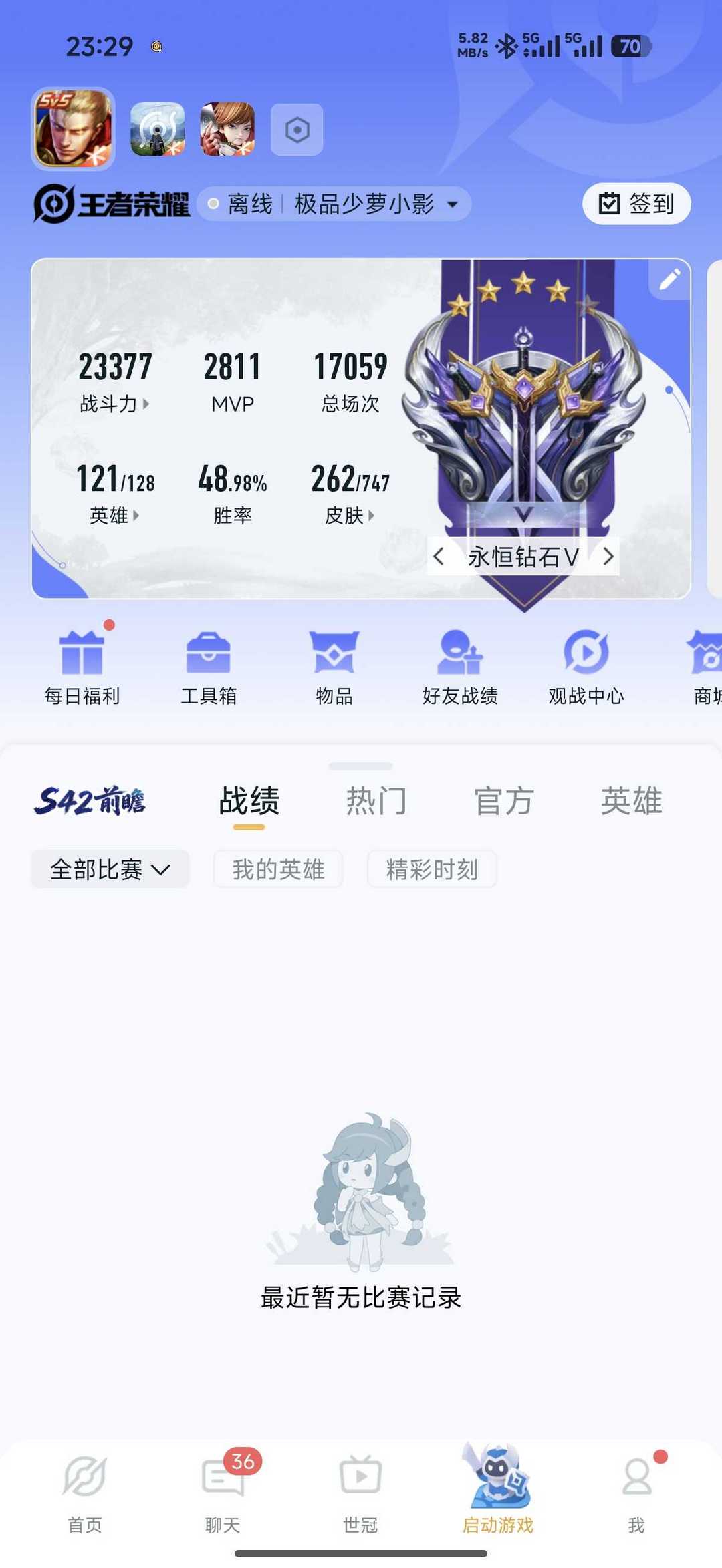Open the 工具箱 toolbox
722x1568 pixels.
pos(208,666)
